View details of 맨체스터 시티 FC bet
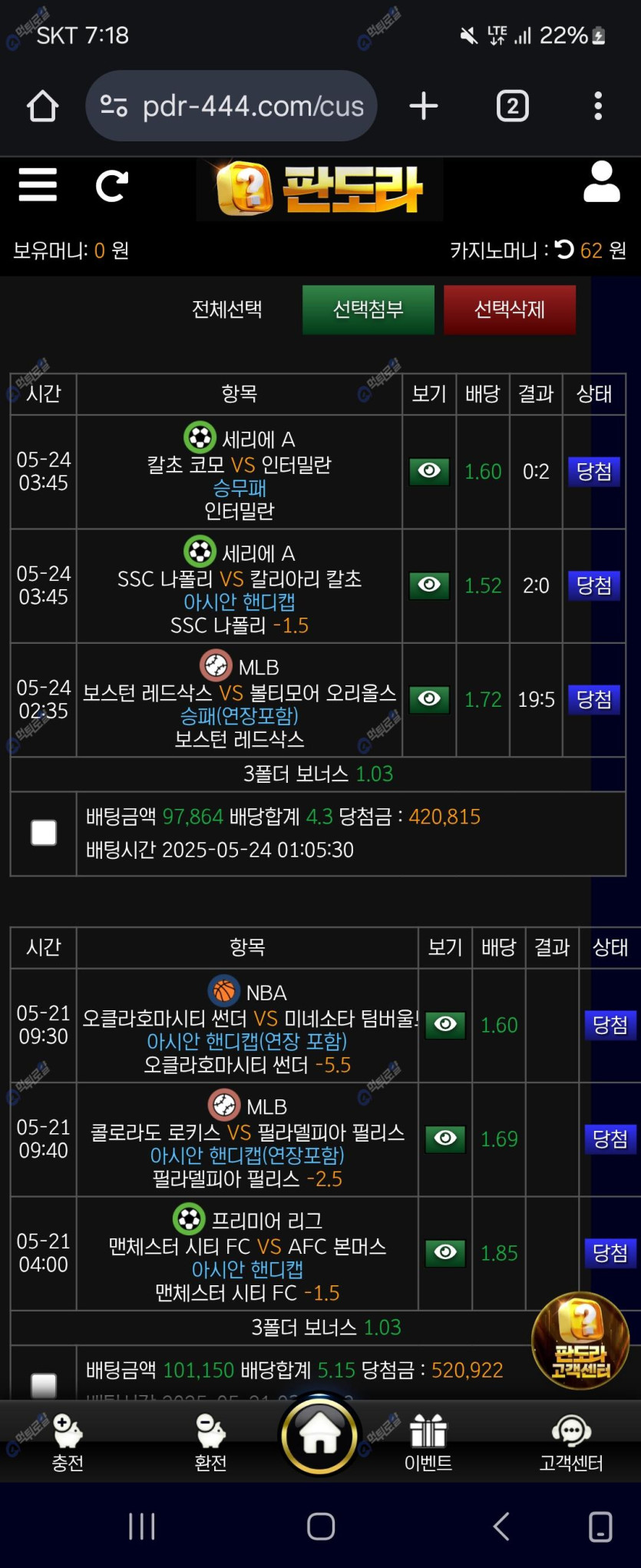The height and width of the screenshot is (1568, 641). pos(445,1253)
